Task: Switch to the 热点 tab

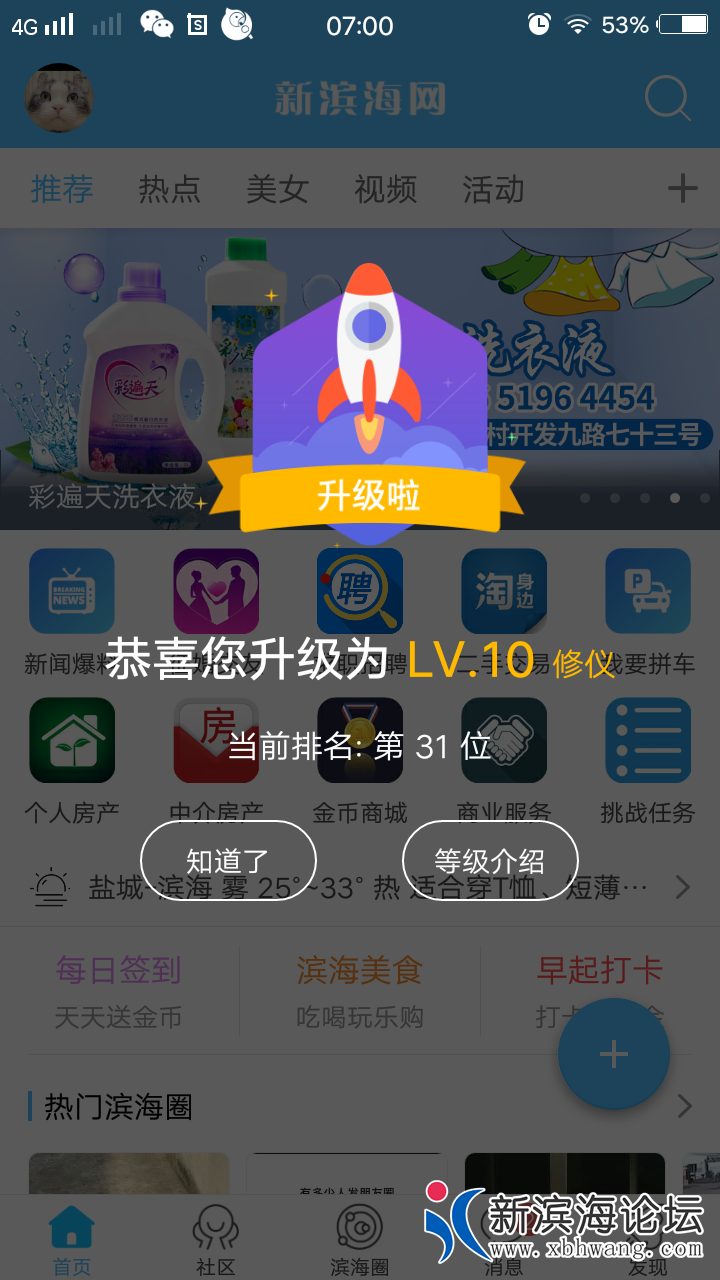Action: pos(169,189)
